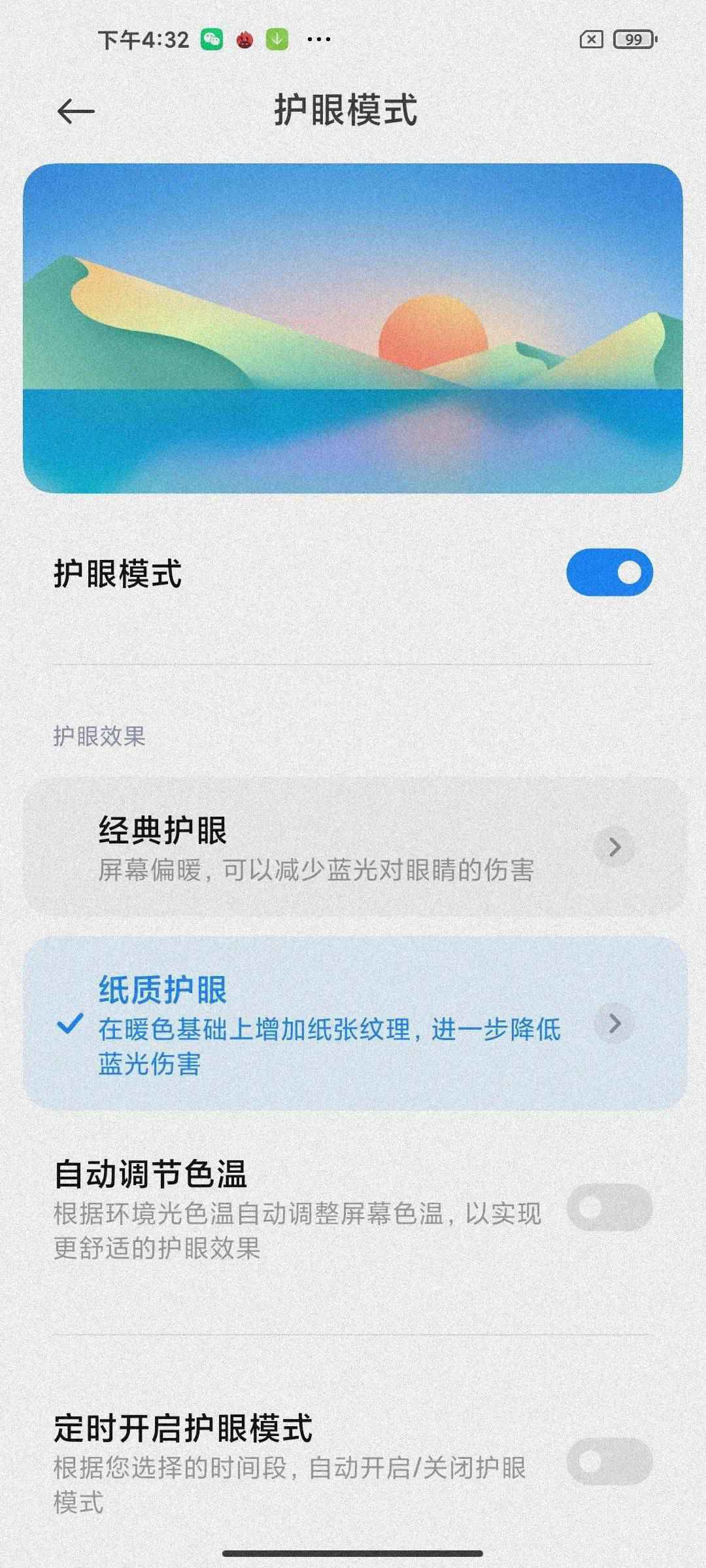This screenshot has width=706, height=1568.
Task: Open 纸质护眼 settings via its chevron
Action: coord(614,1023)
